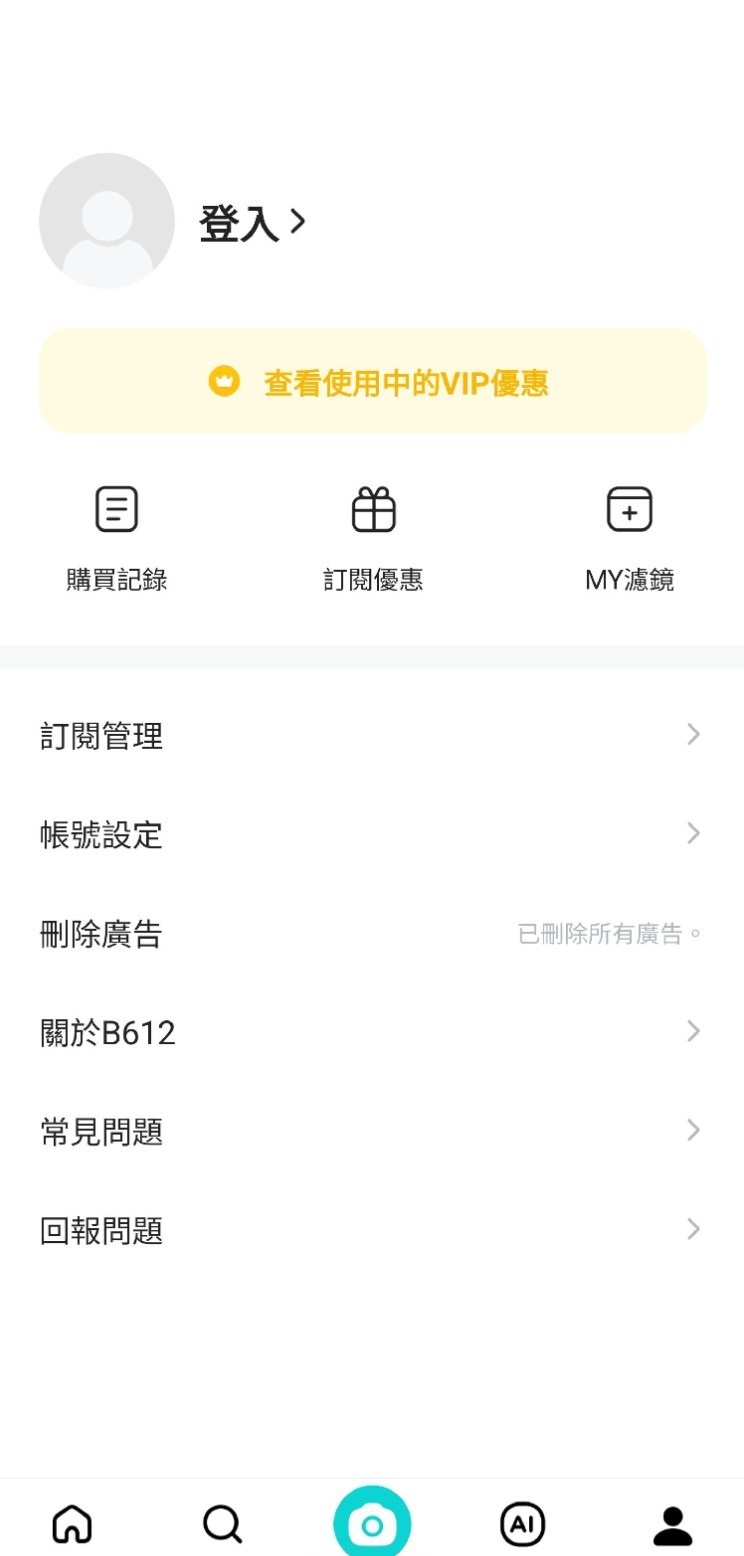Screen dimensions: 744x1556
Task: Open the camera from the bottom navigation
Action: click(x=372, y=1522)
